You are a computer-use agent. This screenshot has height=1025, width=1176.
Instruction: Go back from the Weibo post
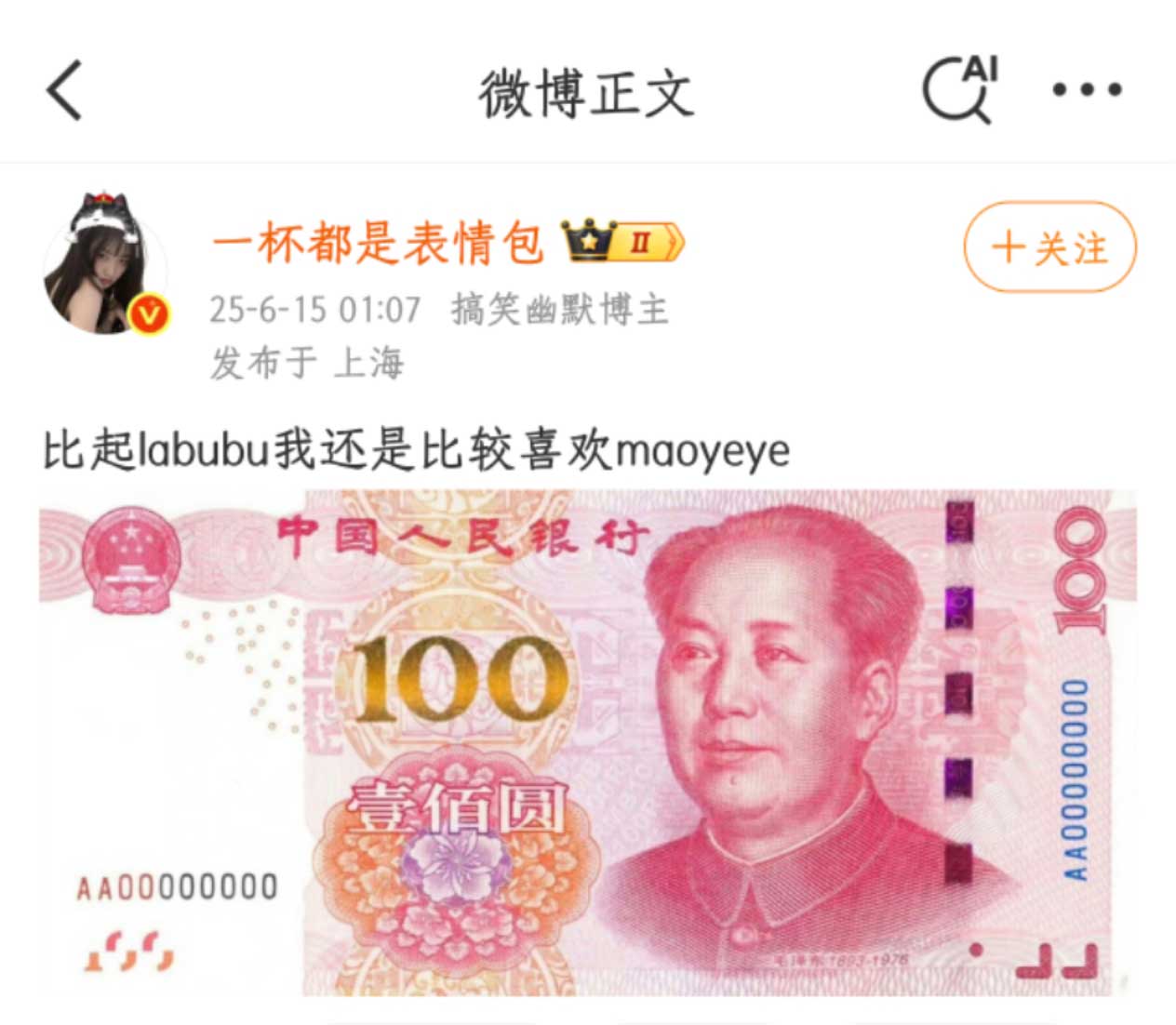tap(65, 90)
